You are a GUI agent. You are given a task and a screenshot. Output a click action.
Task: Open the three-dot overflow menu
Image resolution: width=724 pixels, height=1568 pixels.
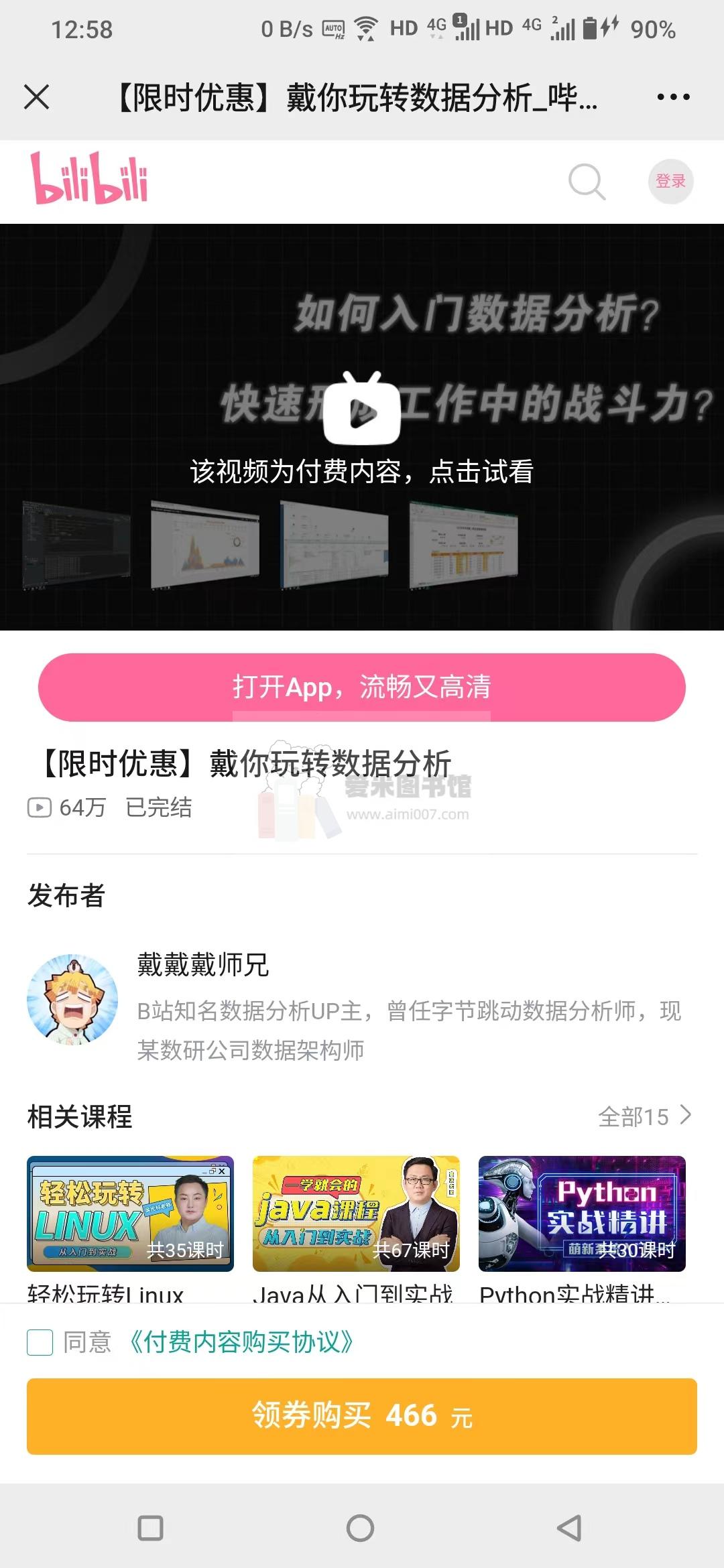[x=673, y=97]
